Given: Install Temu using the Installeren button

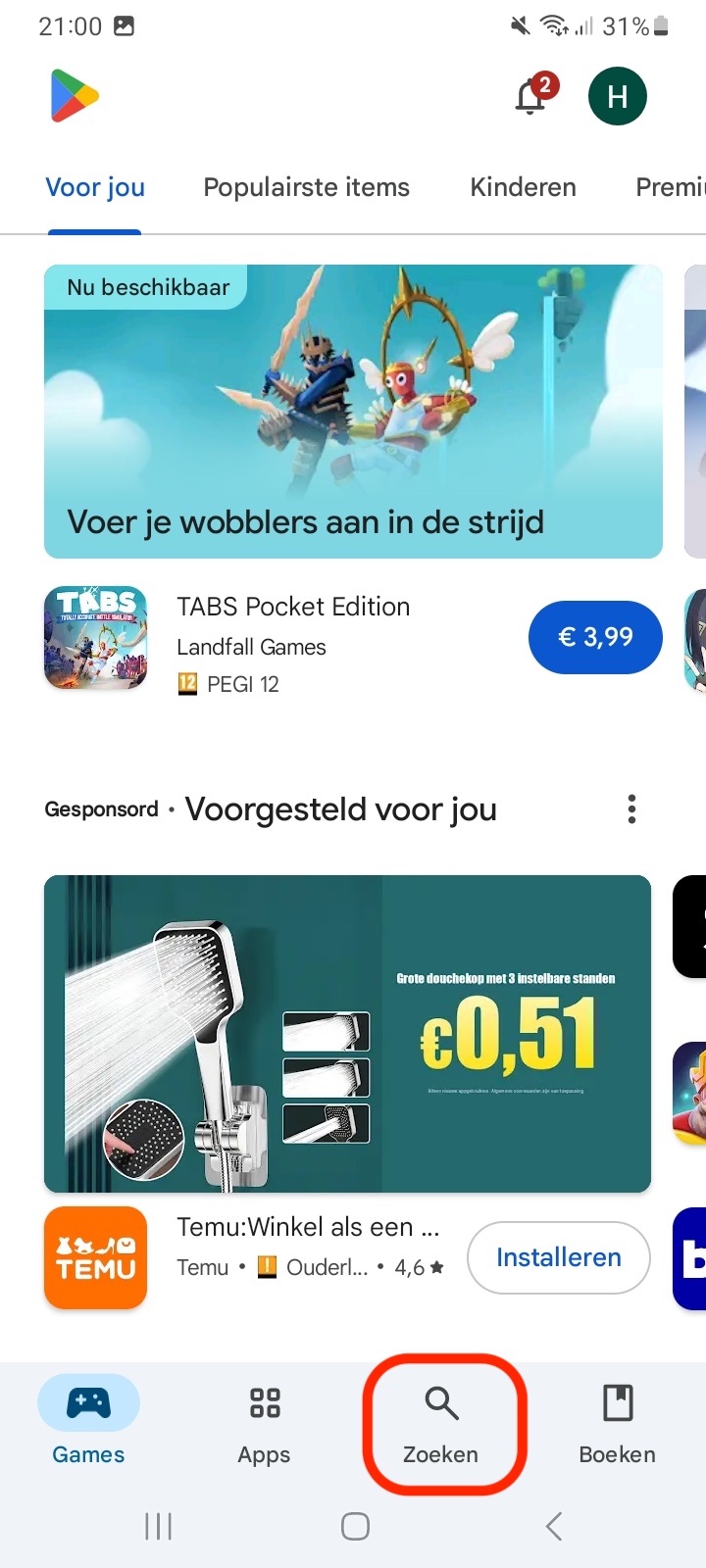Looking at the screenshot, I should pos(558,1257).
